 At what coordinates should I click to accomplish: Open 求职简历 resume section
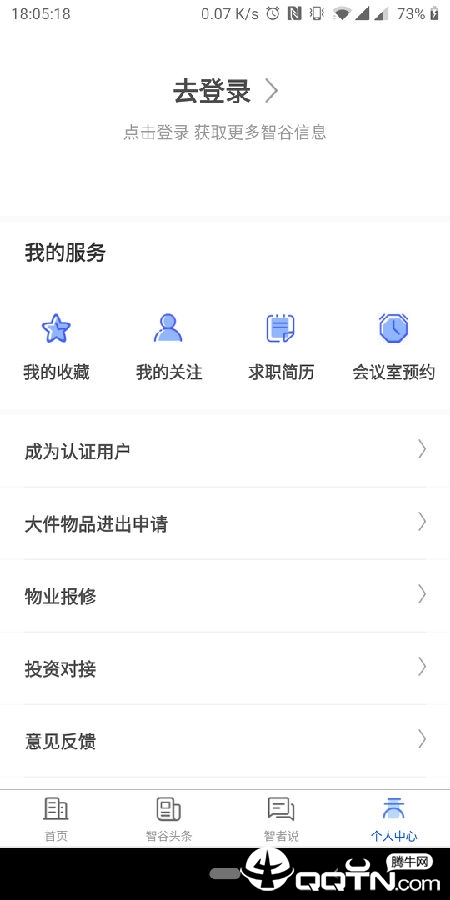point(281,346)
